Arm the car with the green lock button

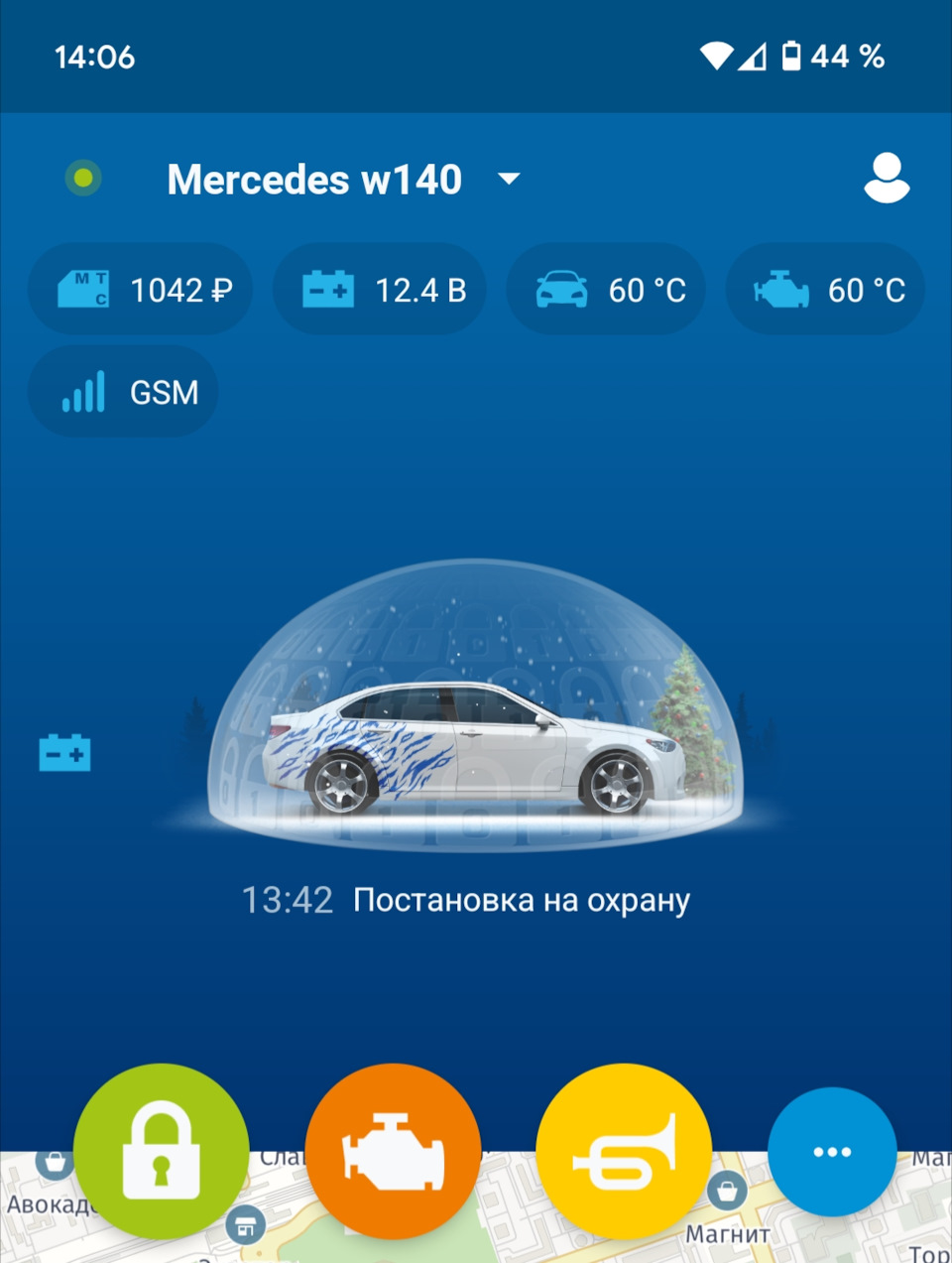point(162,1151)
